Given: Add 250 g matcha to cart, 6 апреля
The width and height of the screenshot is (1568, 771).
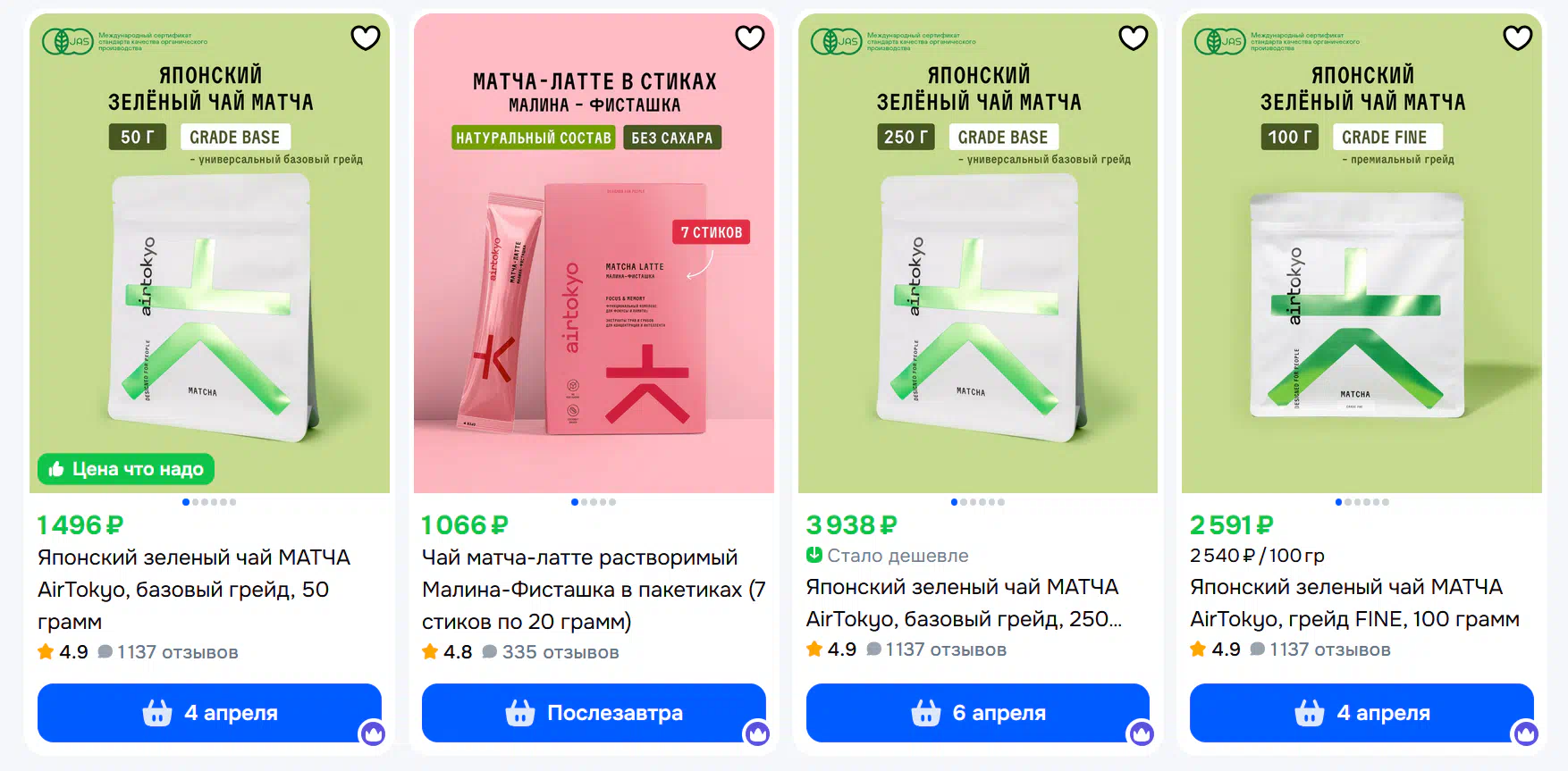Looking at the screenshot, I should [x=977, y=713].
